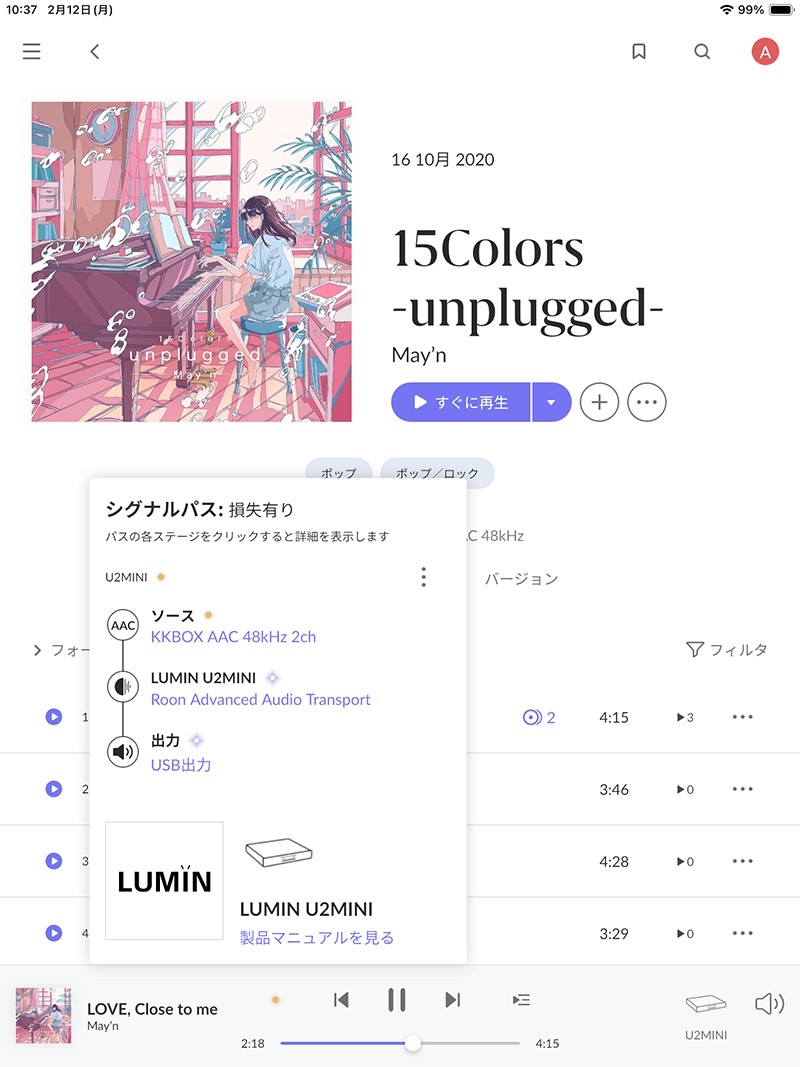Open the bookmark icon

click(639, 52)
